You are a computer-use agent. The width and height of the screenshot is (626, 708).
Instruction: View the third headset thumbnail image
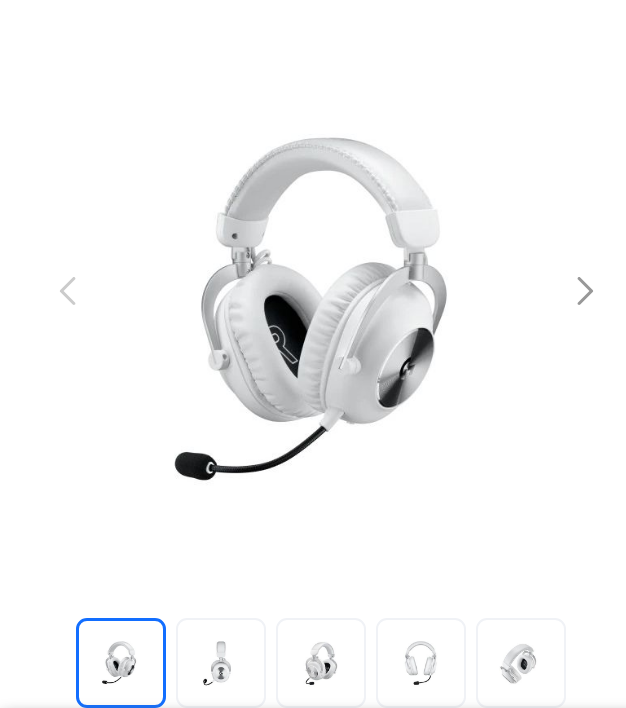[321, 662]
